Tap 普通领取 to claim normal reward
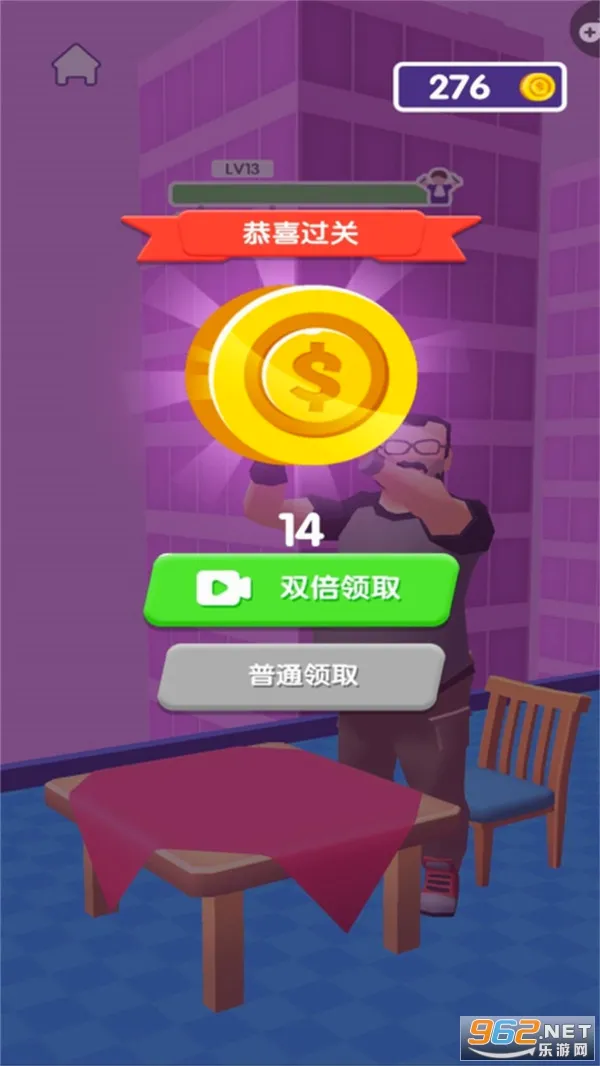Viewport: 600px width, 1066px height. 301,677
